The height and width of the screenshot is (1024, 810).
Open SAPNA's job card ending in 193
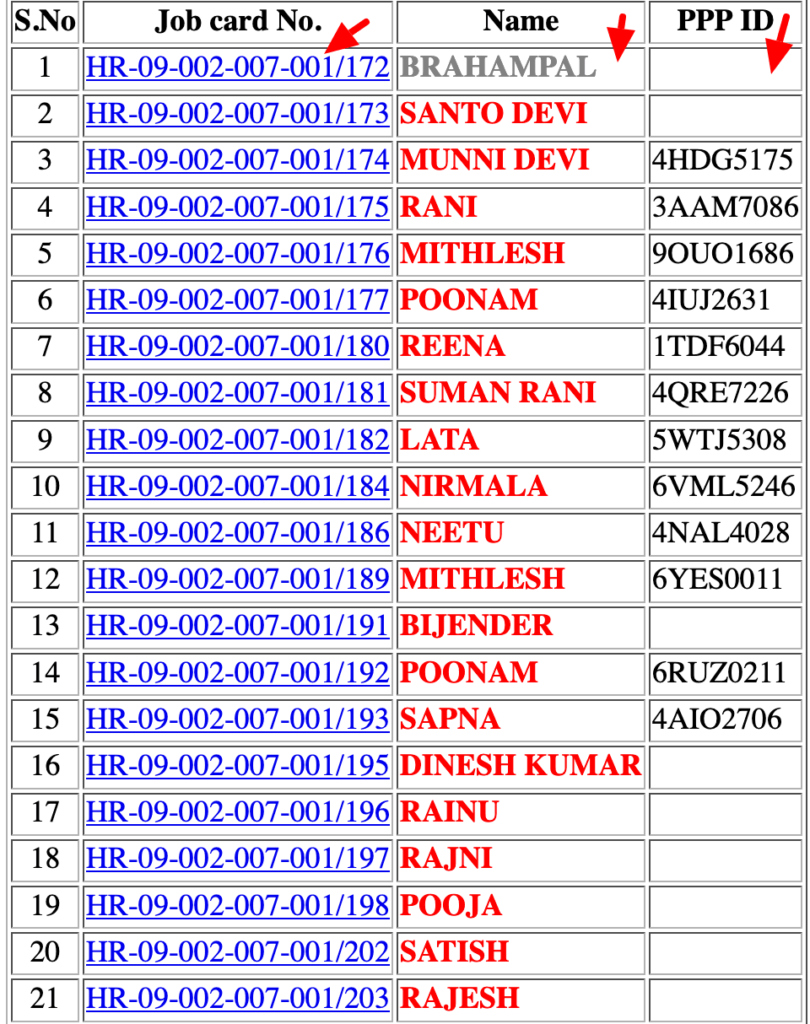click(238, 719)
